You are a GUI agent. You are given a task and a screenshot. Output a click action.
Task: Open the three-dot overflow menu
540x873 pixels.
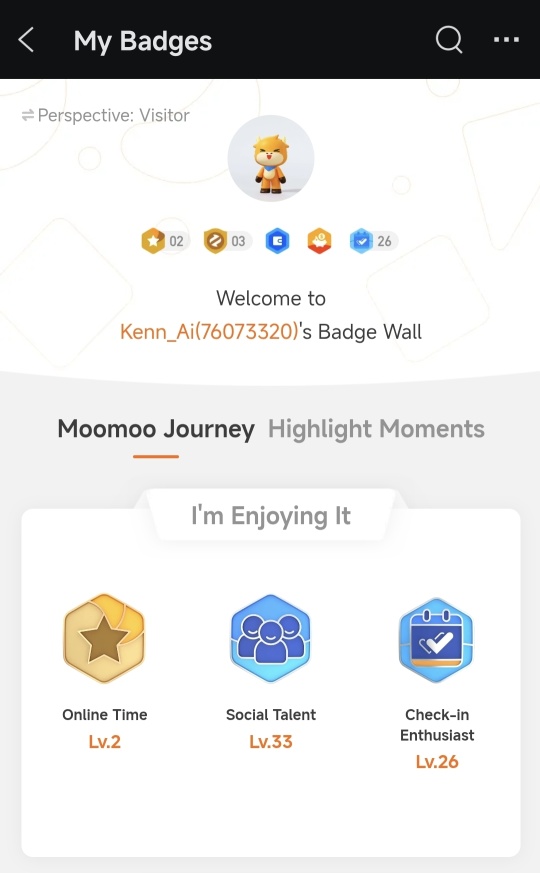(x=506, y=40)
